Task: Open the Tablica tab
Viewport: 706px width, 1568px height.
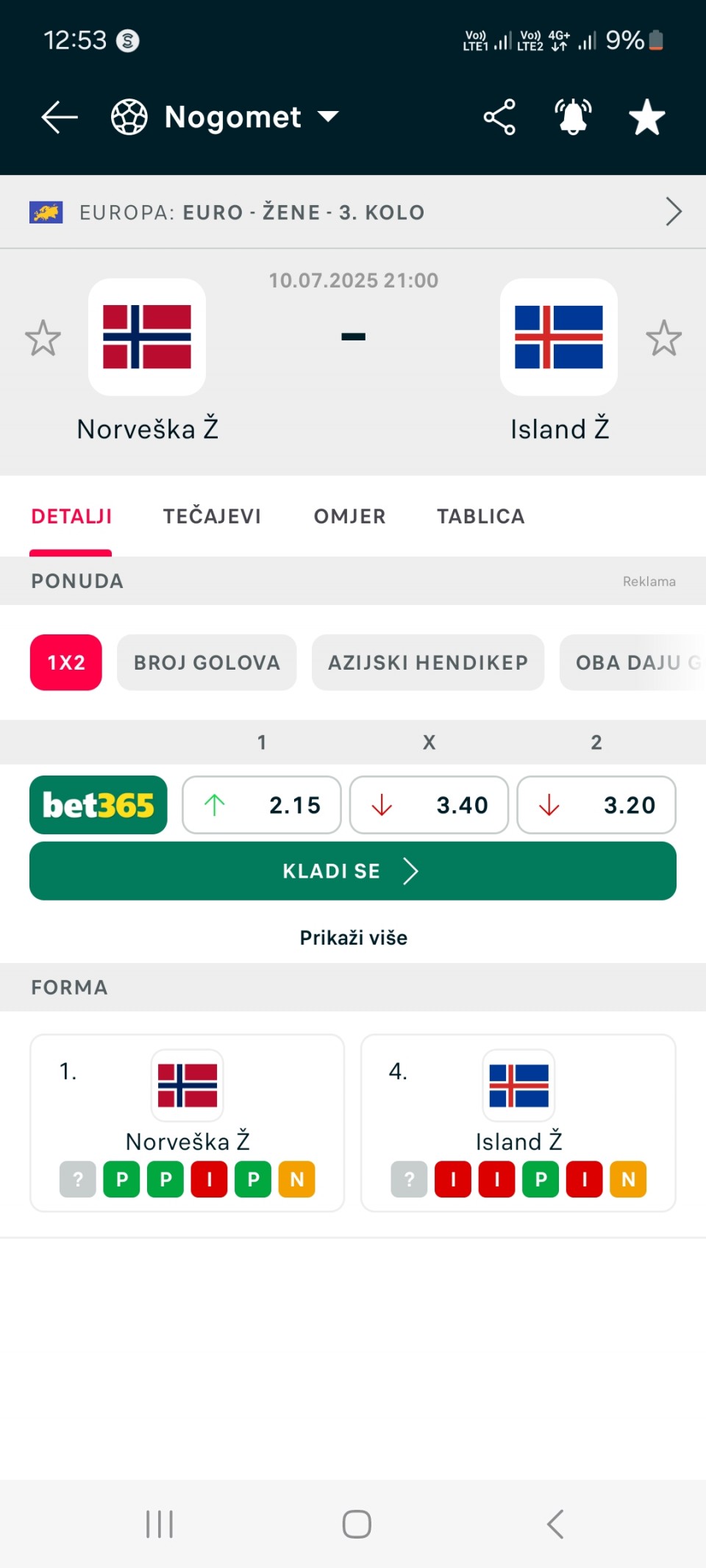Action: click(481, 516)
